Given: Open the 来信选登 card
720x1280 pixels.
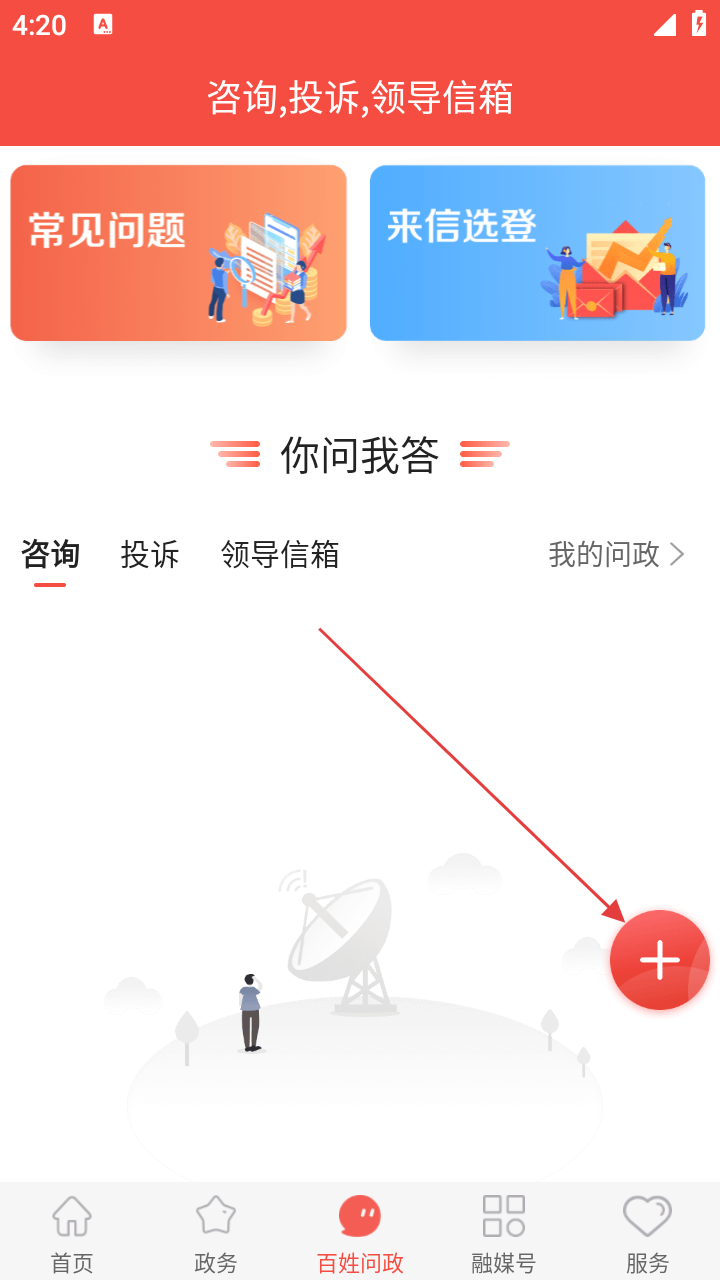Looking at the screenshot, I should click(x=537, y=253).
